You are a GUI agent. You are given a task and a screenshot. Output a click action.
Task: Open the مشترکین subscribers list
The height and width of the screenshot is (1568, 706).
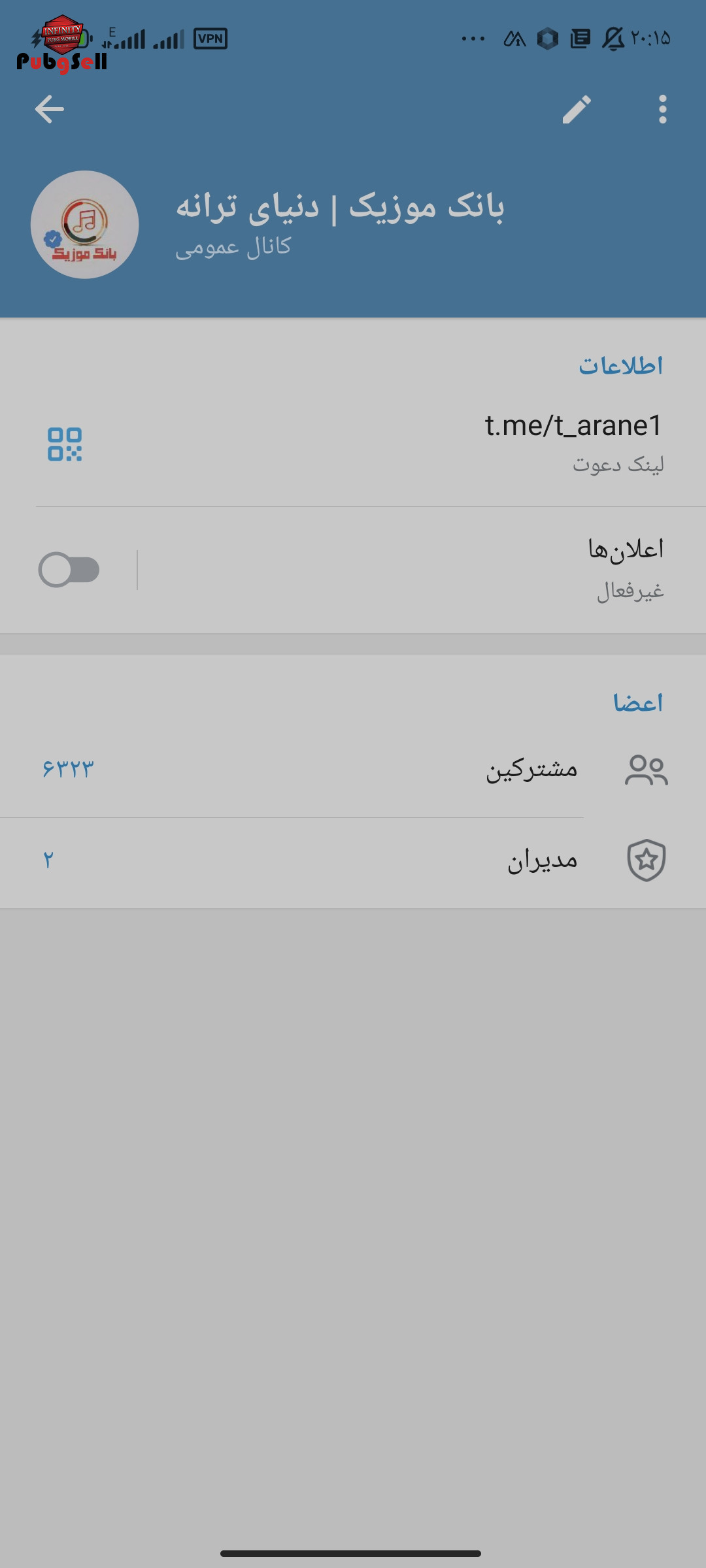pyautogui.click(x=353, y=770)
